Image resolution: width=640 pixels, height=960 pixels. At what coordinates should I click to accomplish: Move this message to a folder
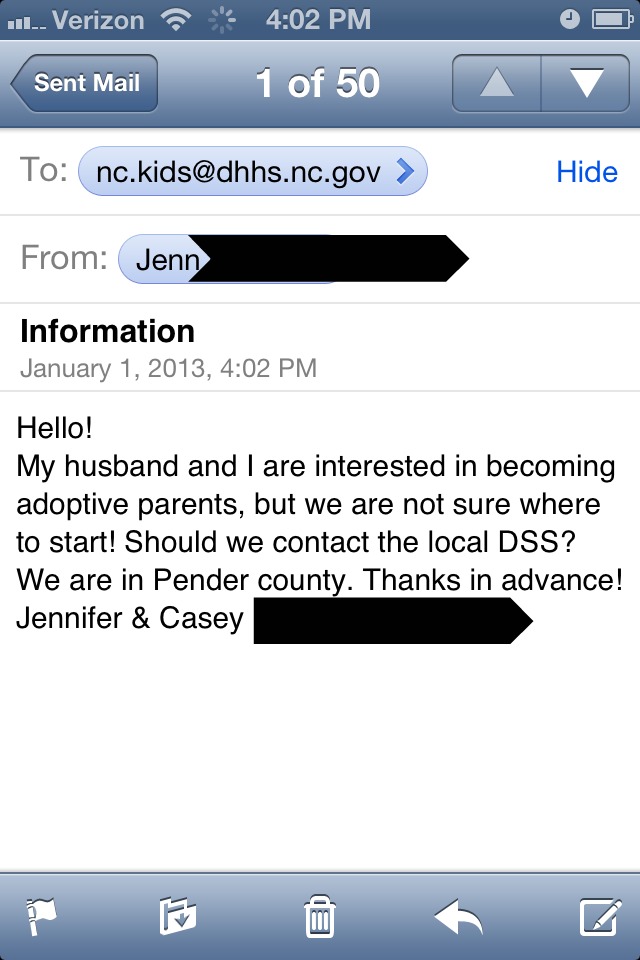(178, 915)
